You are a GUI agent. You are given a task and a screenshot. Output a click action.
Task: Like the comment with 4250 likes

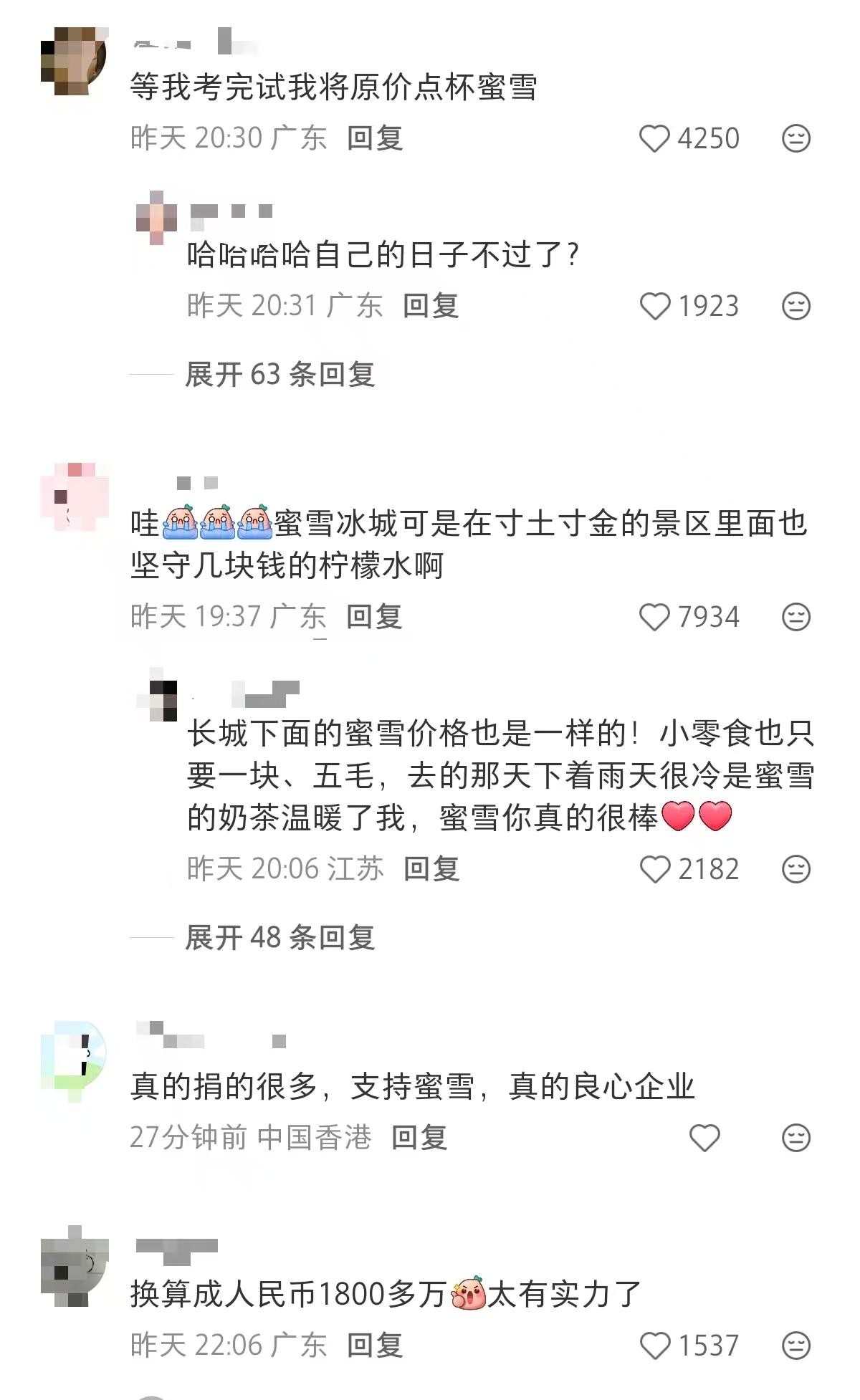click(x=654, y=138)
